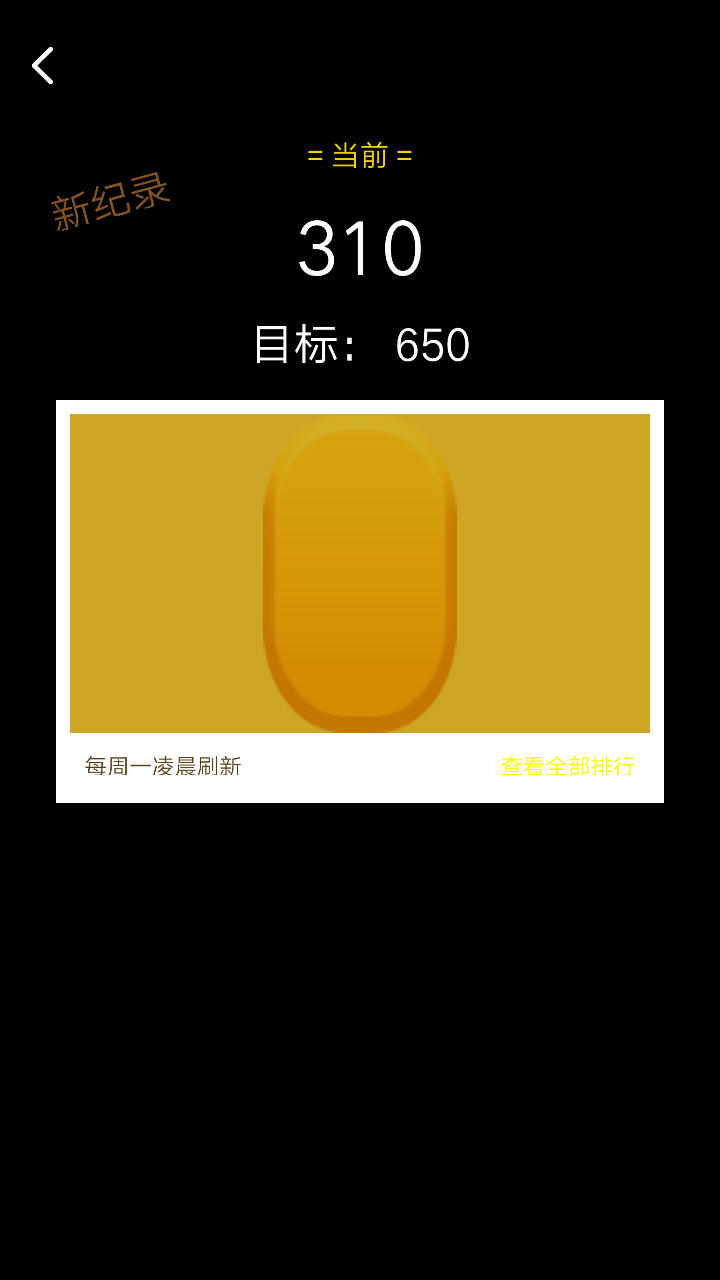
Task: Tap the leaderboard card footer row
Action: [359, 766]
